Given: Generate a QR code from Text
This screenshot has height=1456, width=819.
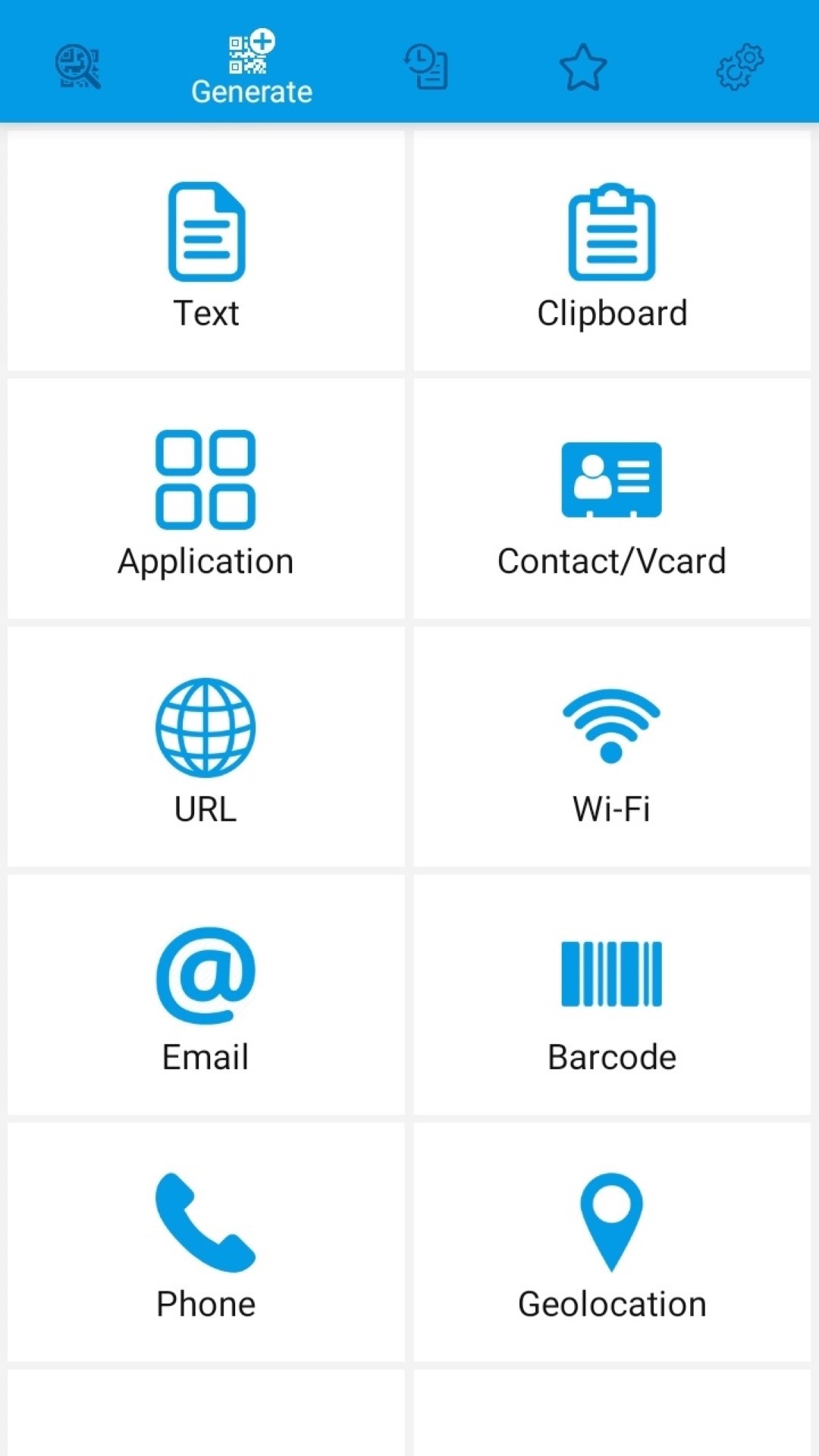Looking at the screenshot, I should click(206, 252).
